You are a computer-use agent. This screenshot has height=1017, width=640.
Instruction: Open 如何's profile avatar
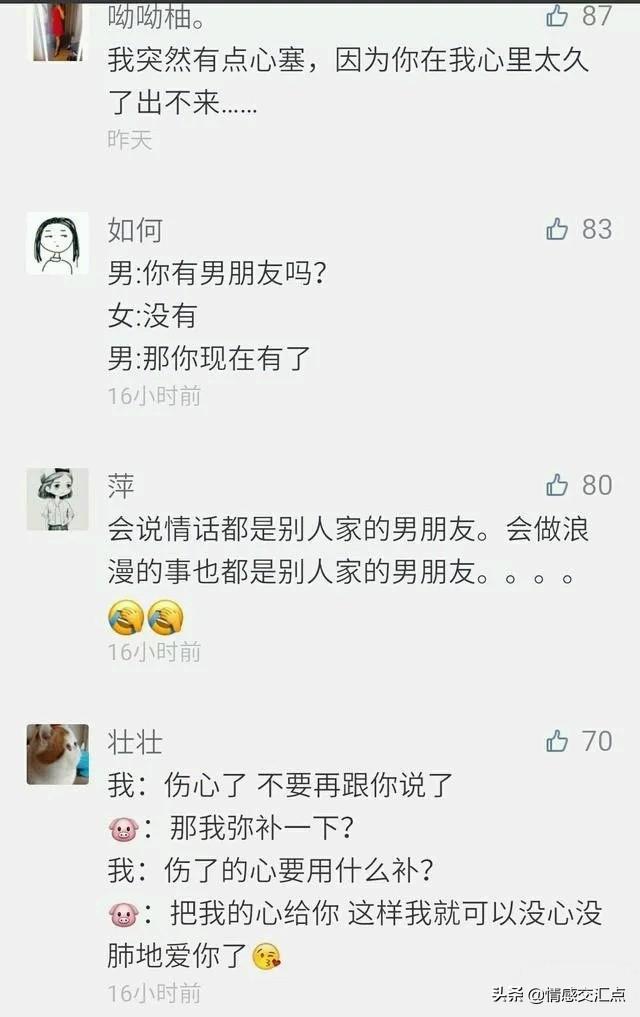(57, 243)
